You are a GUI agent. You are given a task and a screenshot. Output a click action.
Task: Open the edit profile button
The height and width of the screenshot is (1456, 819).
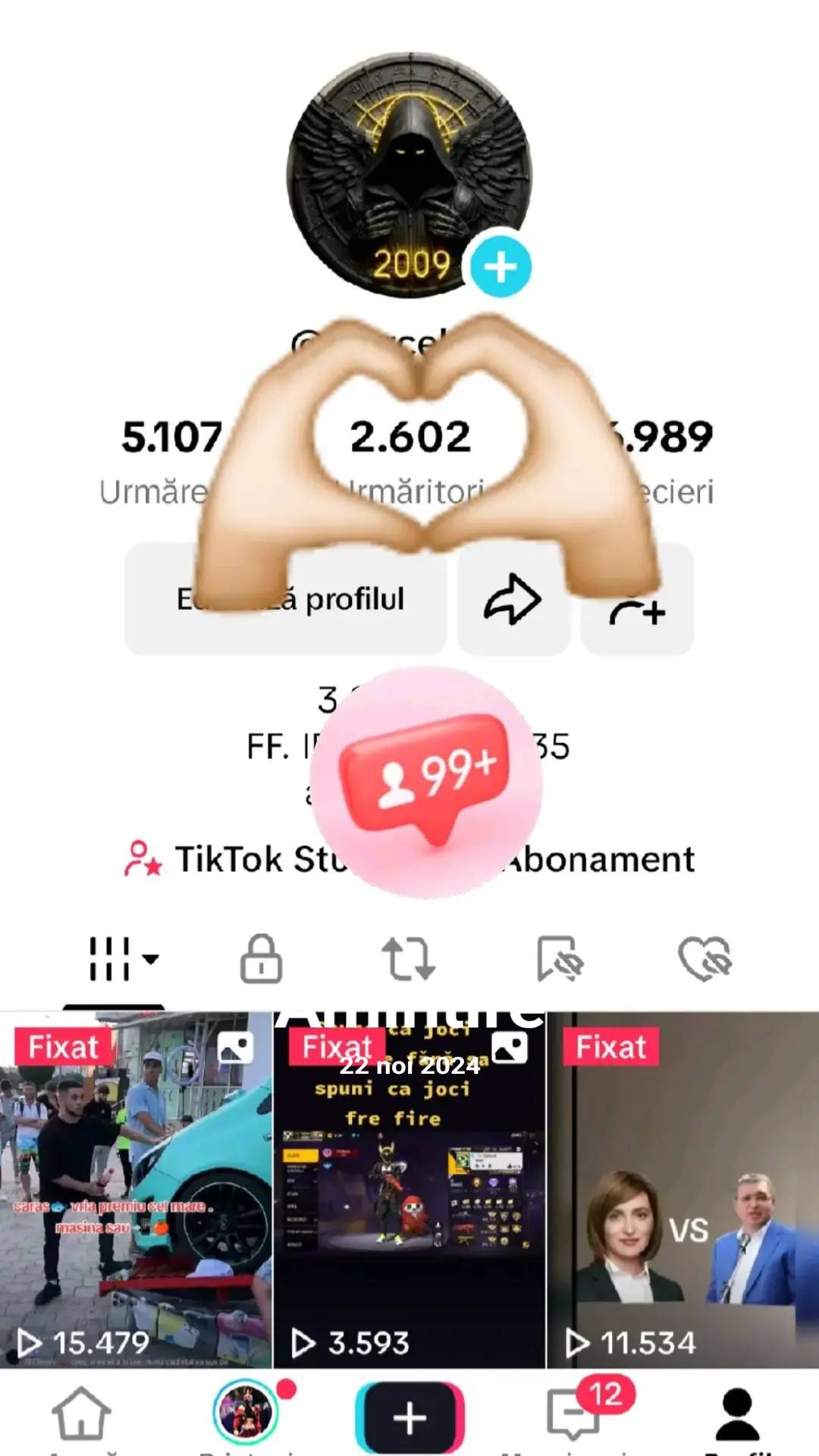[285, 599]
